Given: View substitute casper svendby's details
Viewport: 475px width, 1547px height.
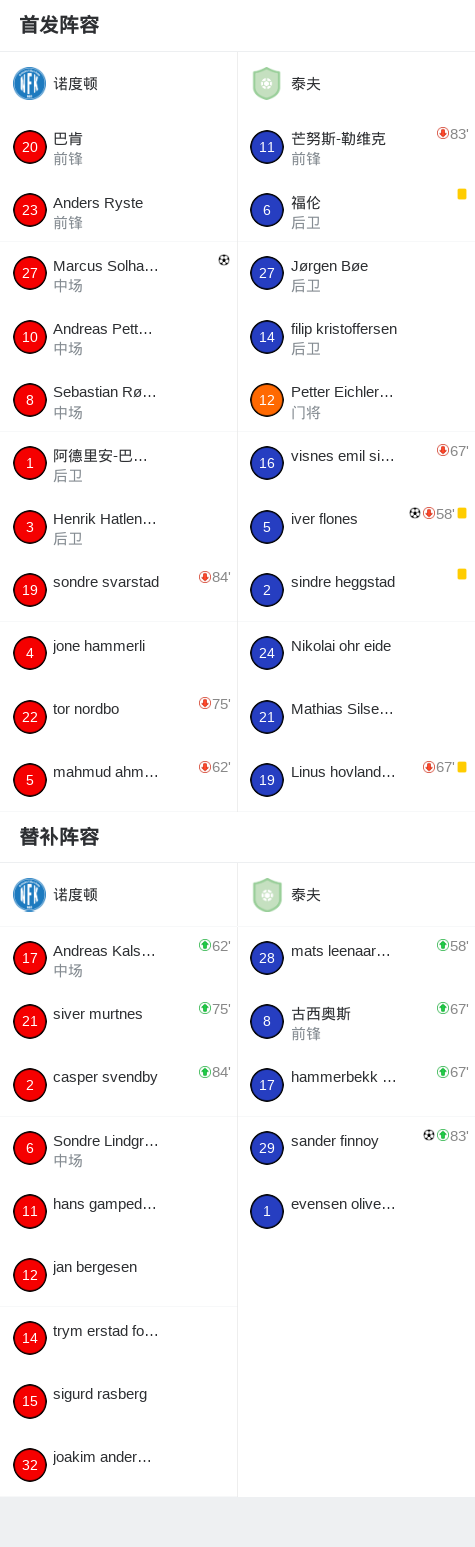Looking at the screenshot, I should (x=118, y=1085).
